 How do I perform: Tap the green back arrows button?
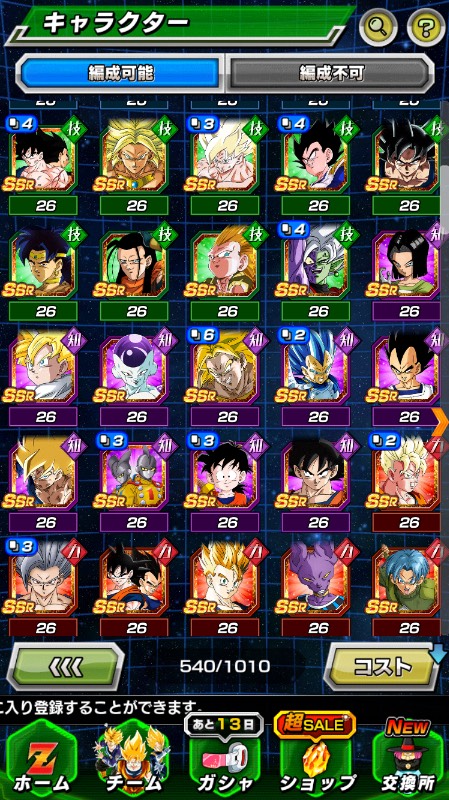click(x=66, y=666)
